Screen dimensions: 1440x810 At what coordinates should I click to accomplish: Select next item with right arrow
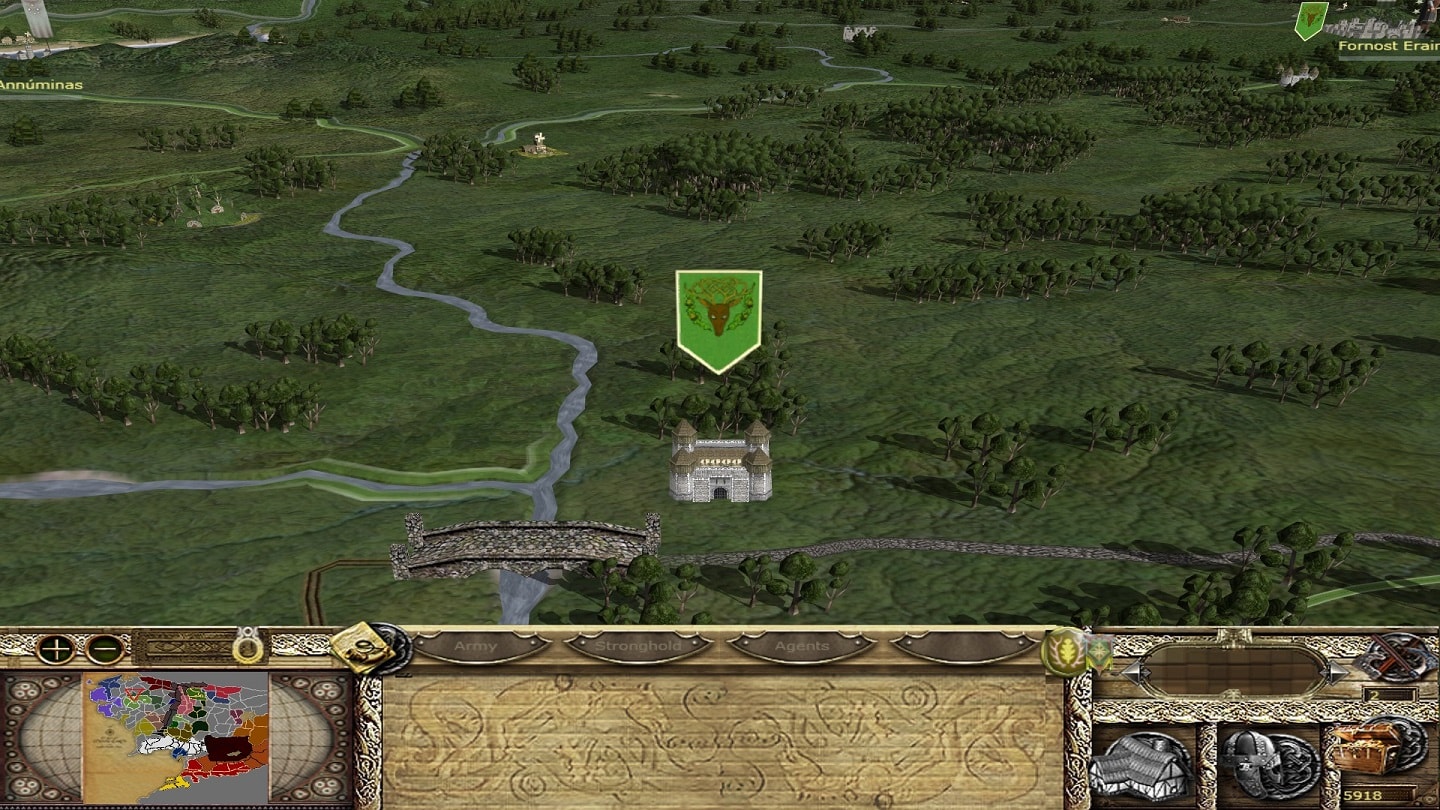[x=1337, y=671]
